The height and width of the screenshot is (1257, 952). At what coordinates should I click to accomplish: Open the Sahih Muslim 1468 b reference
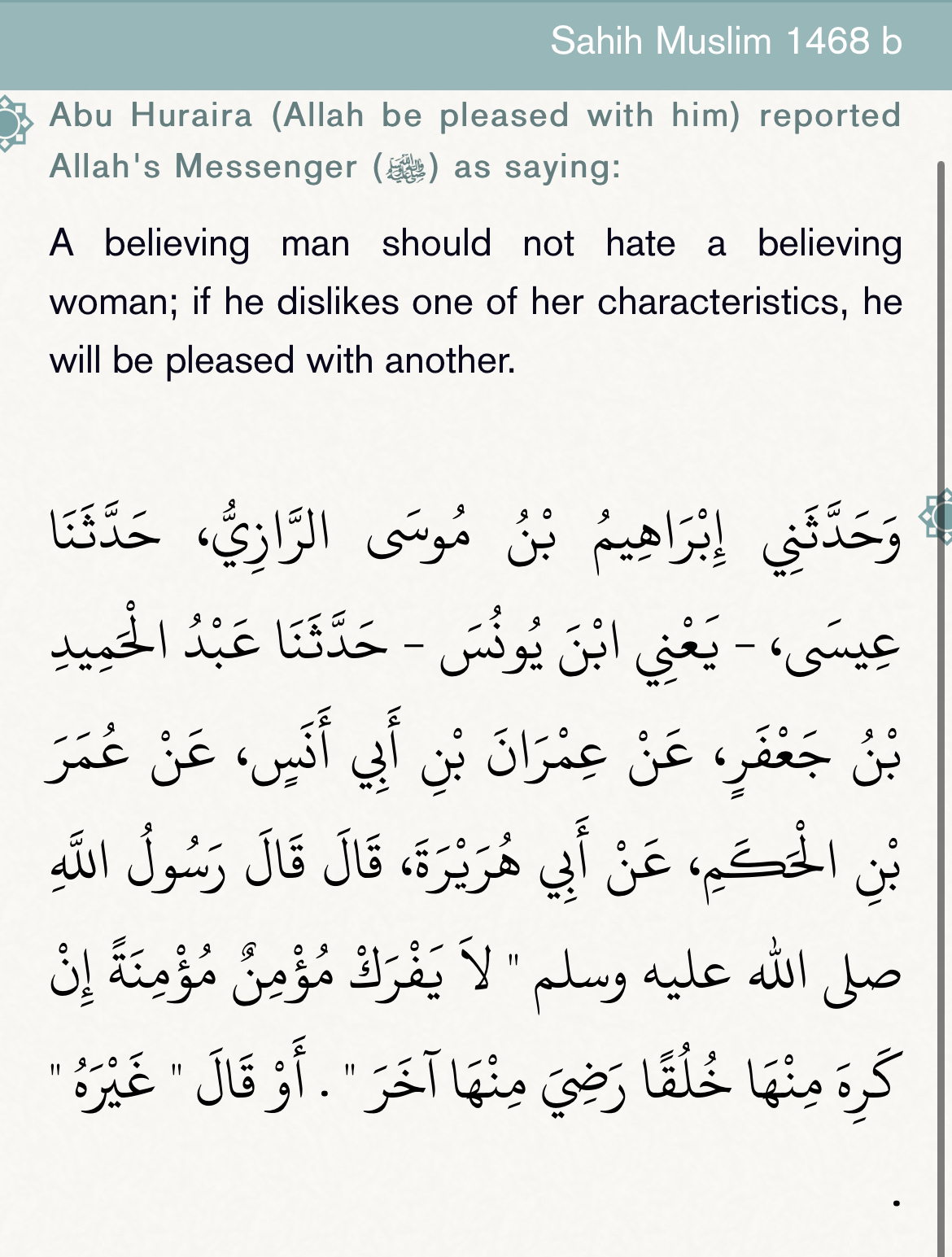[725, 41]
